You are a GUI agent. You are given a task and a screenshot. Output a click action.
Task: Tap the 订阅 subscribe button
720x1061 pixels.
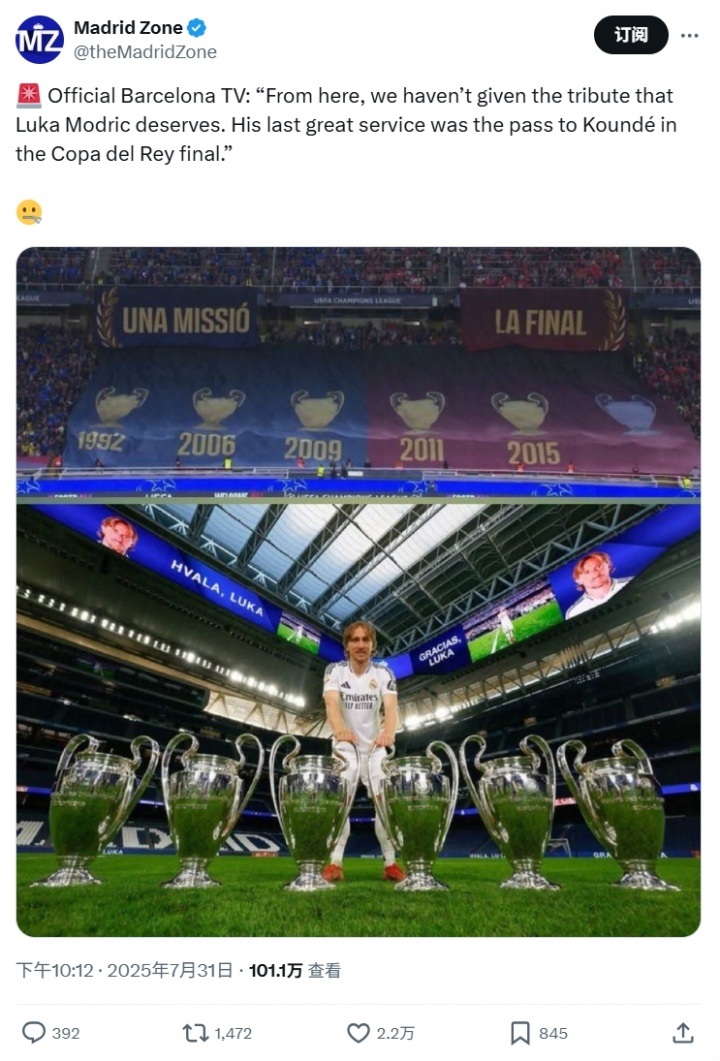631,35
